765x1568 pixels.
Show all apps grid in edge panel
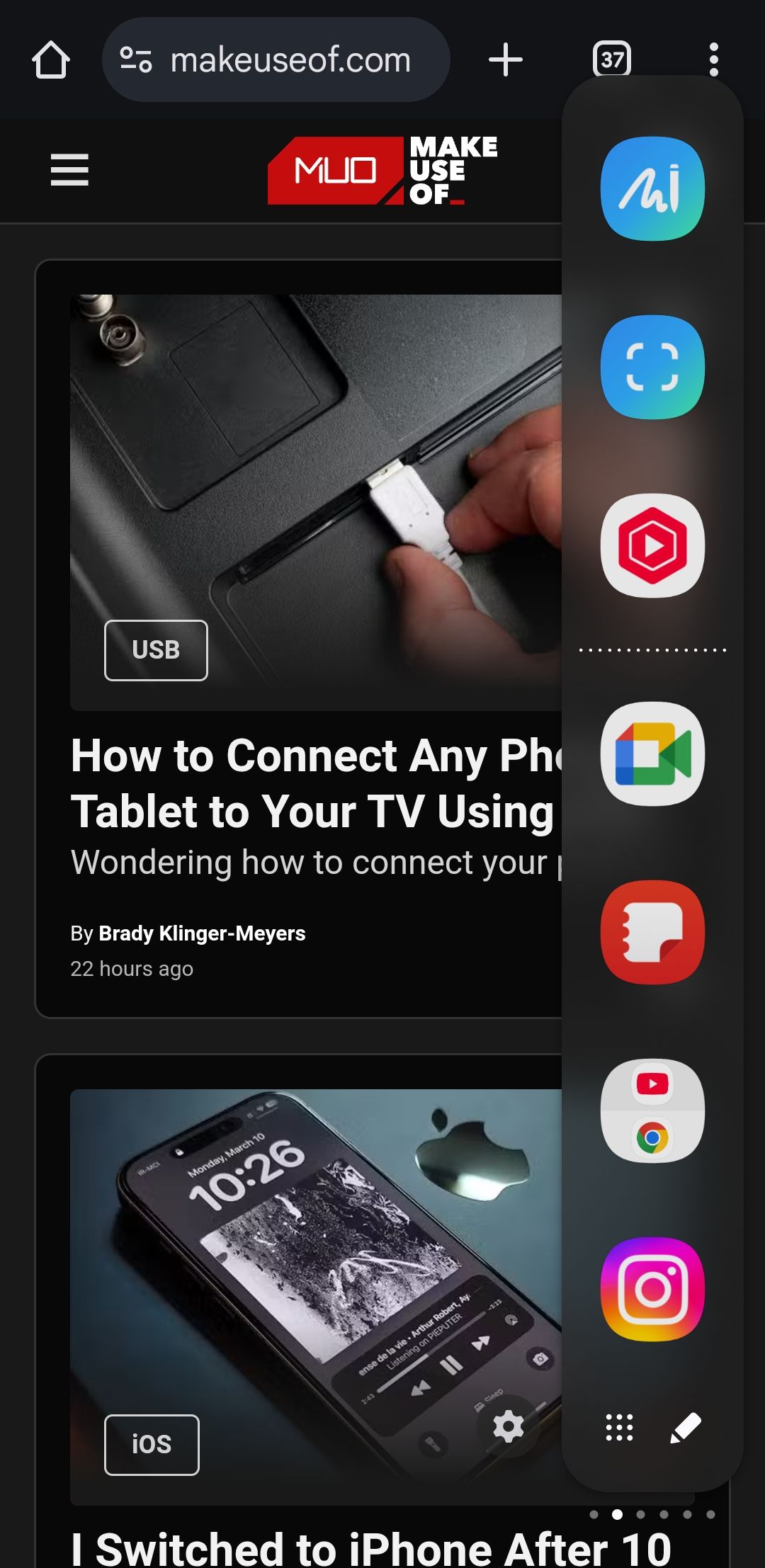(x=619, y=1428)
